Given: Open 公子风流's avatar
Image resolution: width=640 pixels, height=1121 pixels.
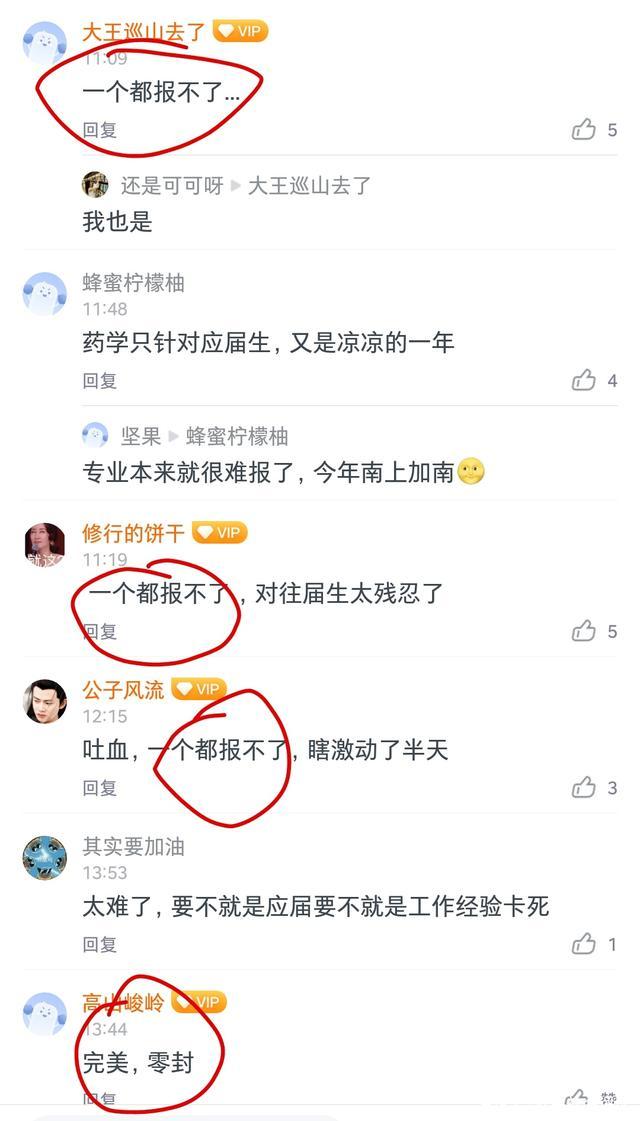Looking at the screenshot, I should [44, 701].
